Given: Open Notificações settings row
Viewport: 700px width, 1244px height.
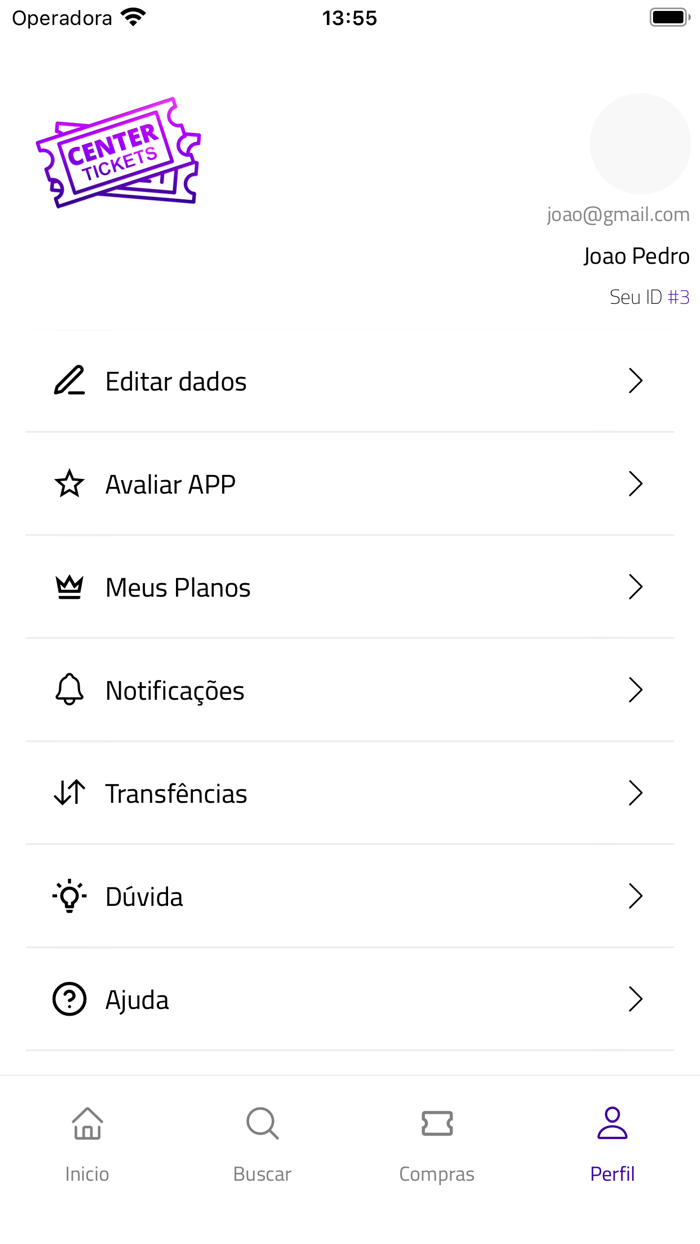Looking at the screenshot, I should 350,690.
